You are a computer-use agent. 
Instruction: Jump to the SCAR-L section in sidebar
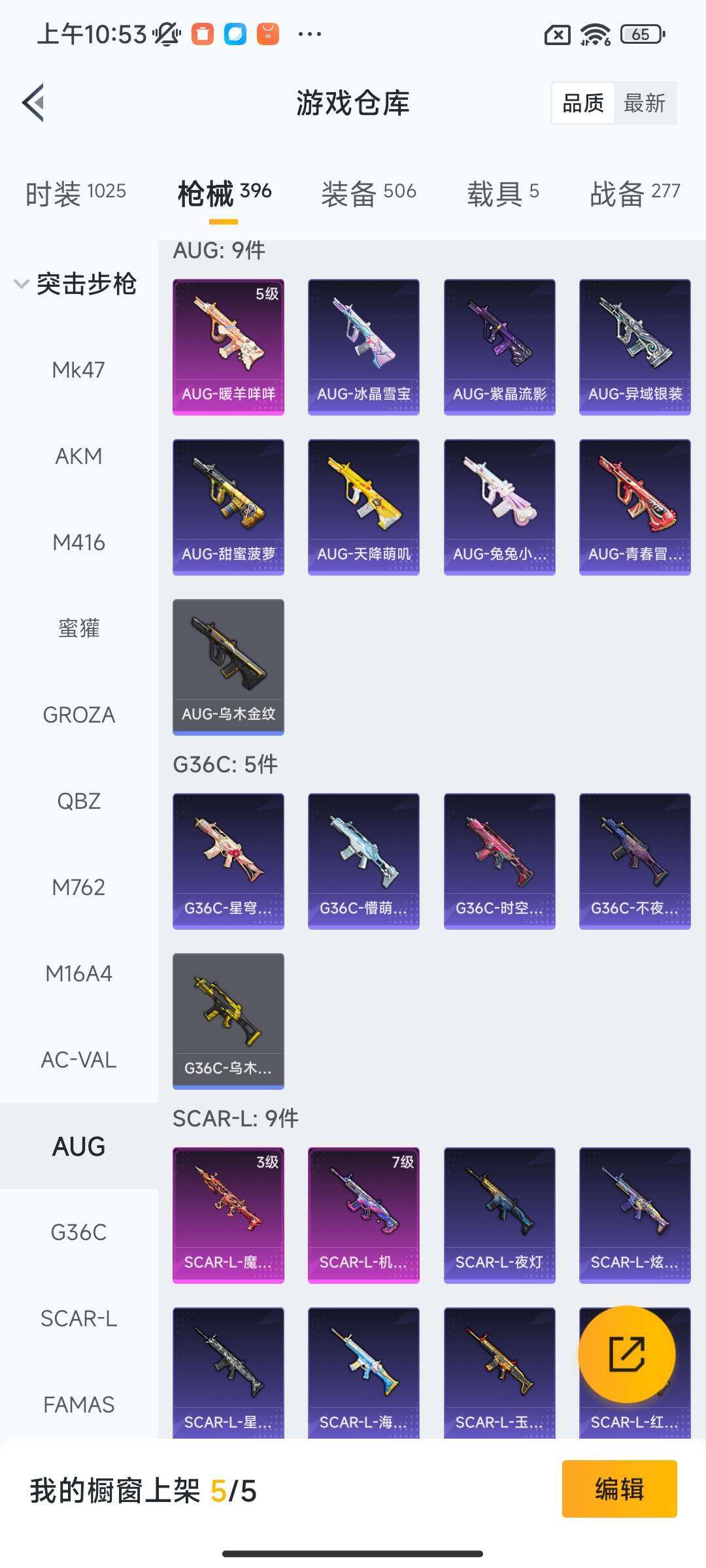point(78,1318)
